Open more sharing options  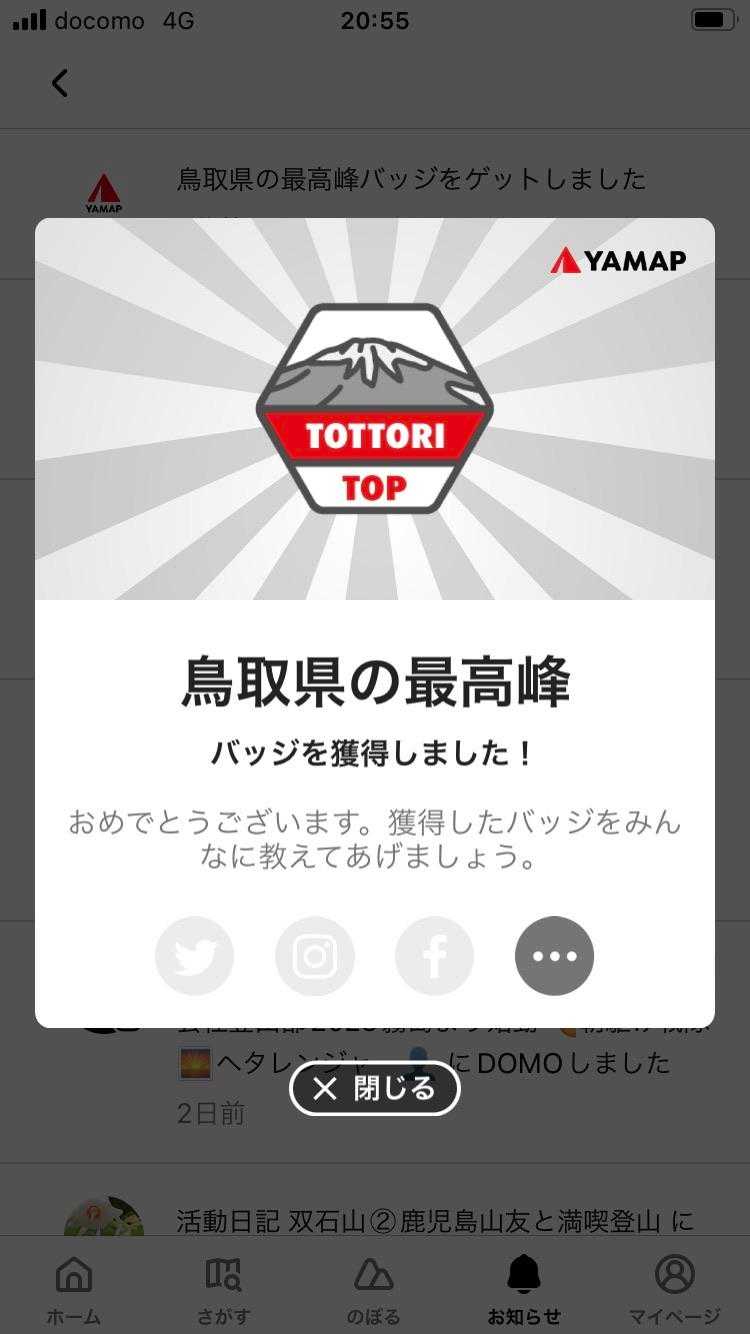(x=554, y=956)
